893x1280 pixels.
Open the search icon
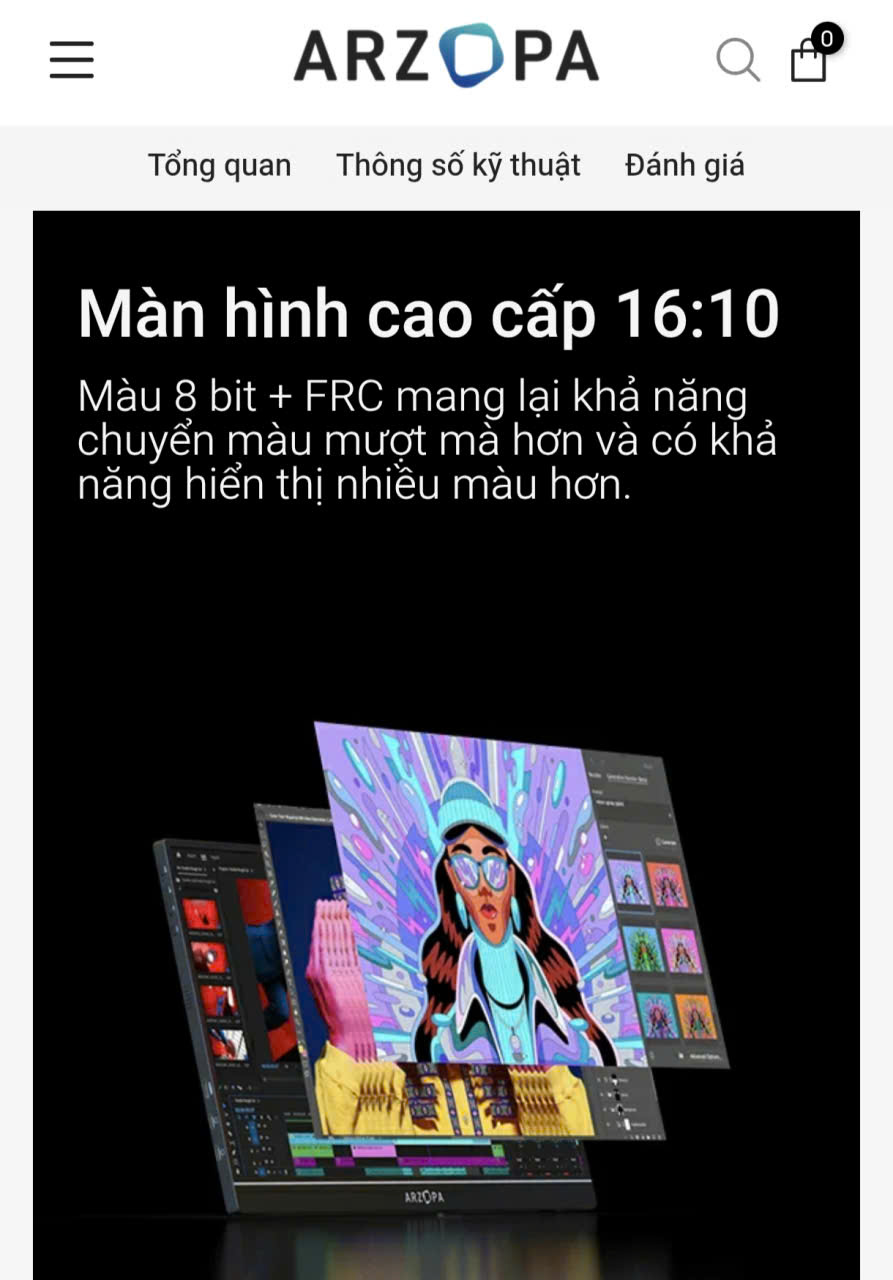point(738,60)
